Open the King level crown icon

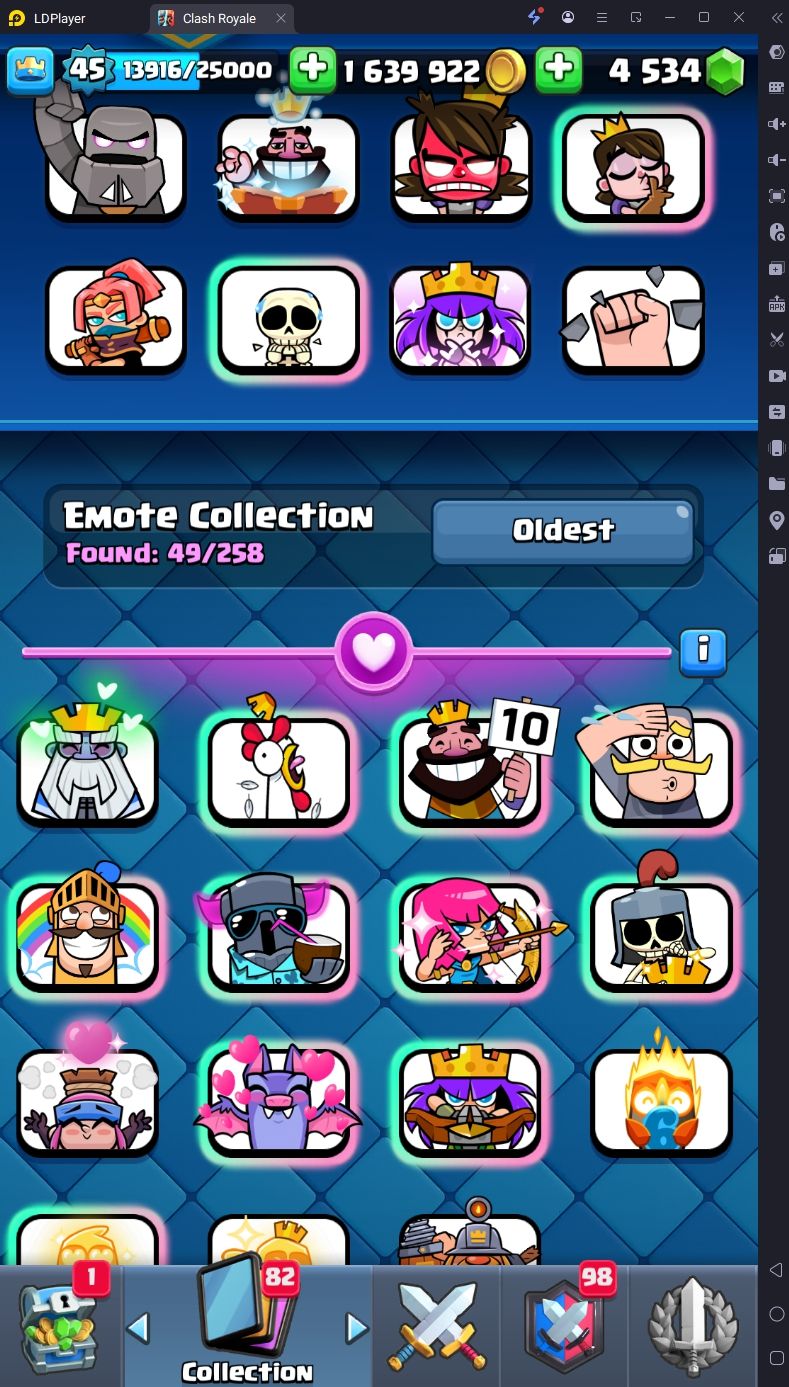(30, 70)
